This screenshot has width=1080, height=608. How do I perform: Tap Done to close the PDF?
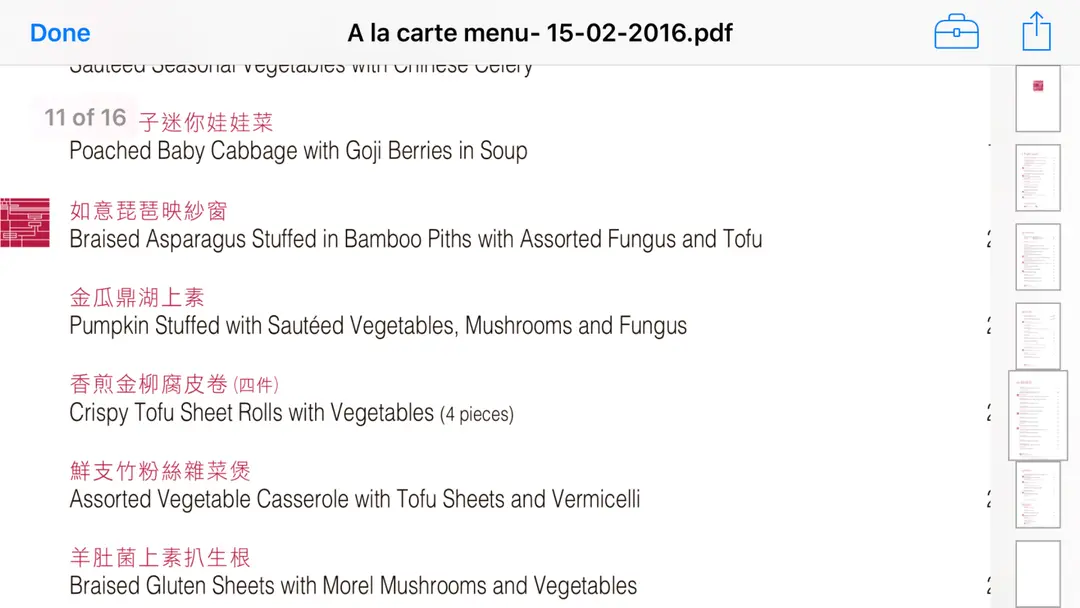tap(60, 33)
